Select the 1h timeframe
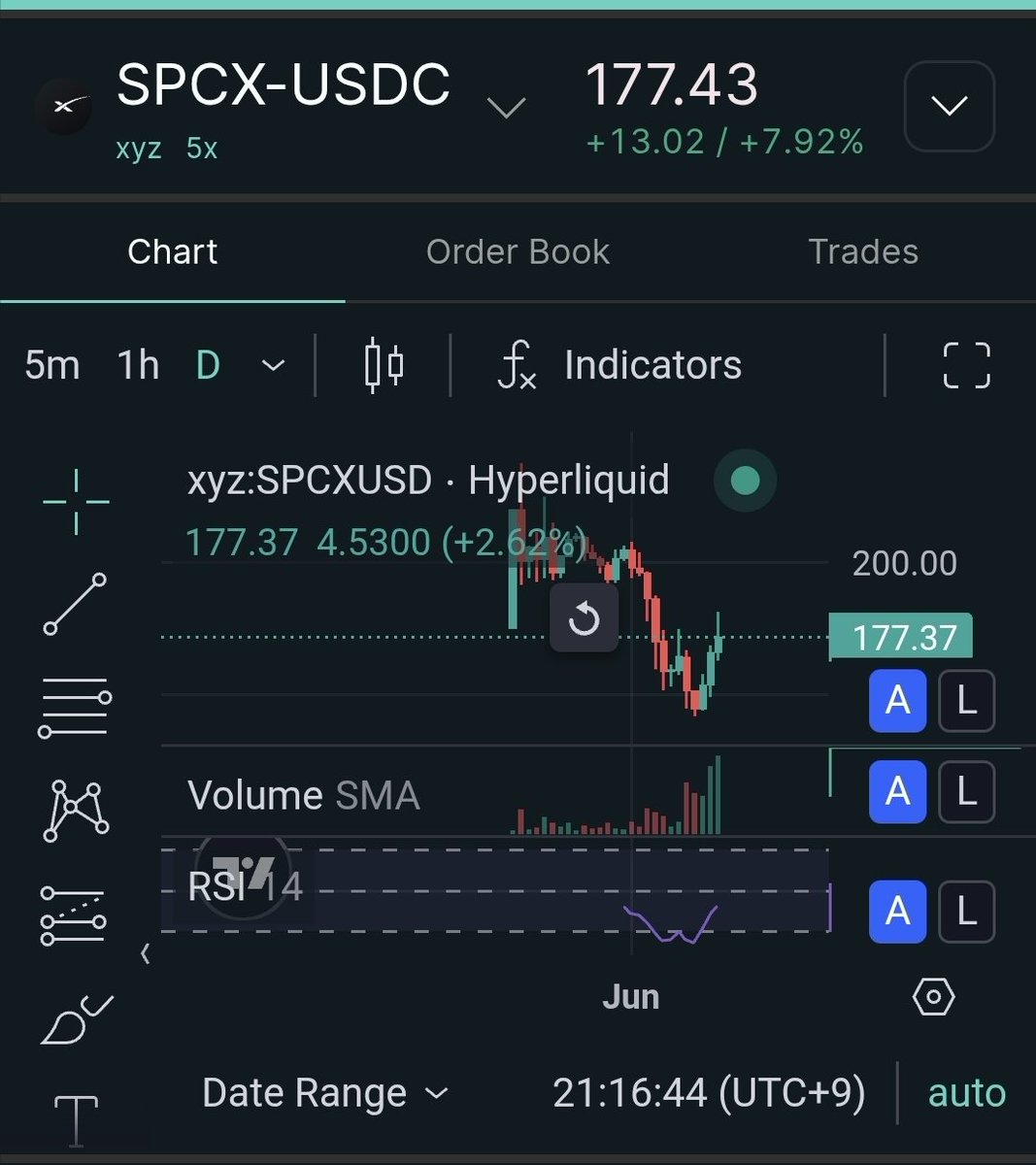1036x1165 pixels. click(138, 366)
